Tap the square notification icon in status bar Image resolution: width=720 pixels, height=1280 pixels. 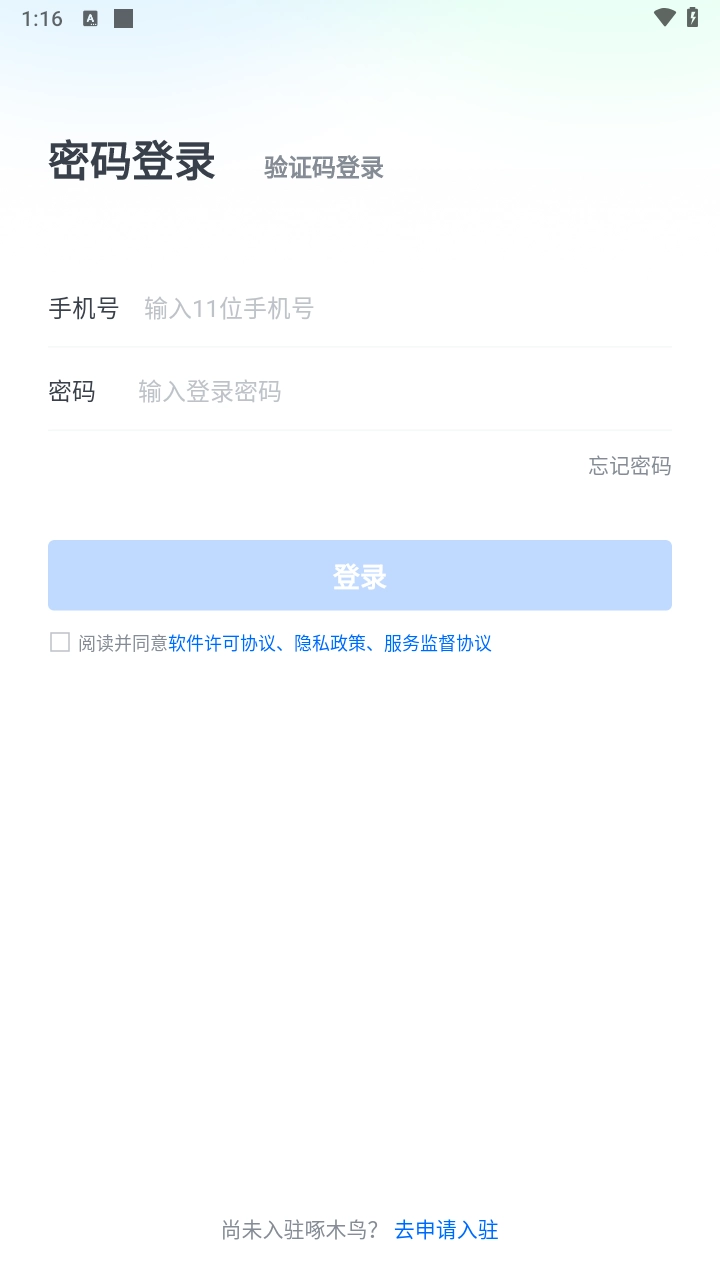[122, 17]
